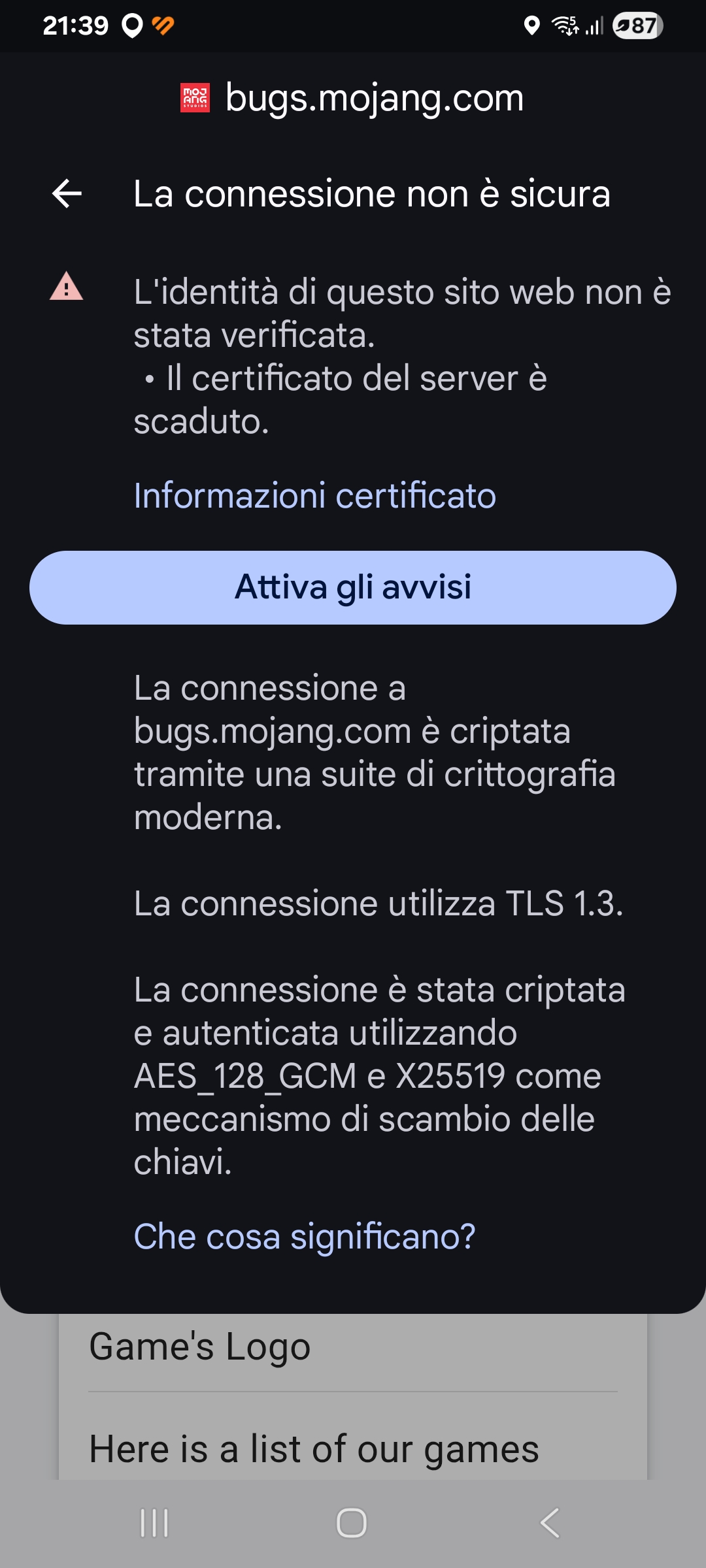This screenshot has height=1568, width=706.
Task: Tap the system home button
Action: (x=352, y=1523)
